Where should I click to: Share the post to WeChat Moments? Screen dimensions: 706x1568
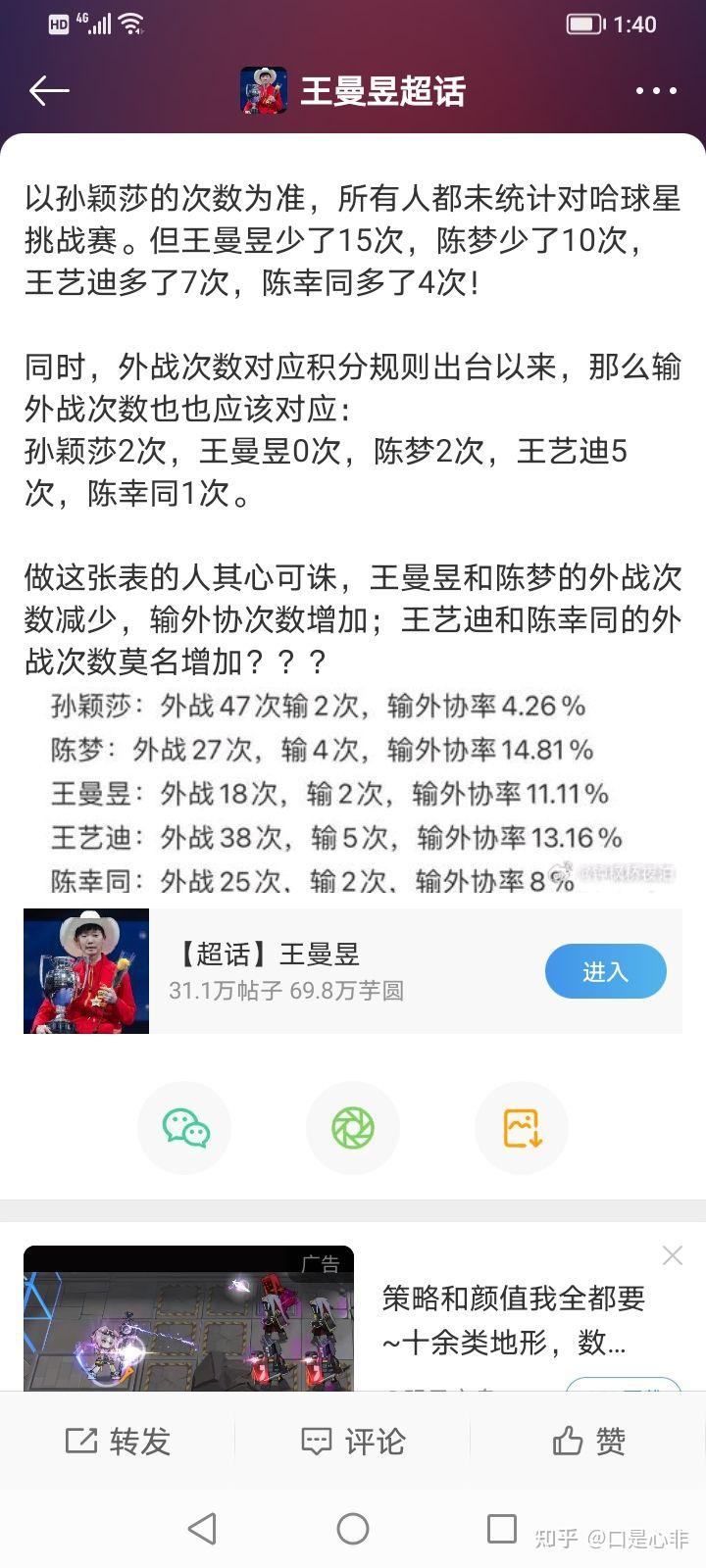coord(353,1128)
